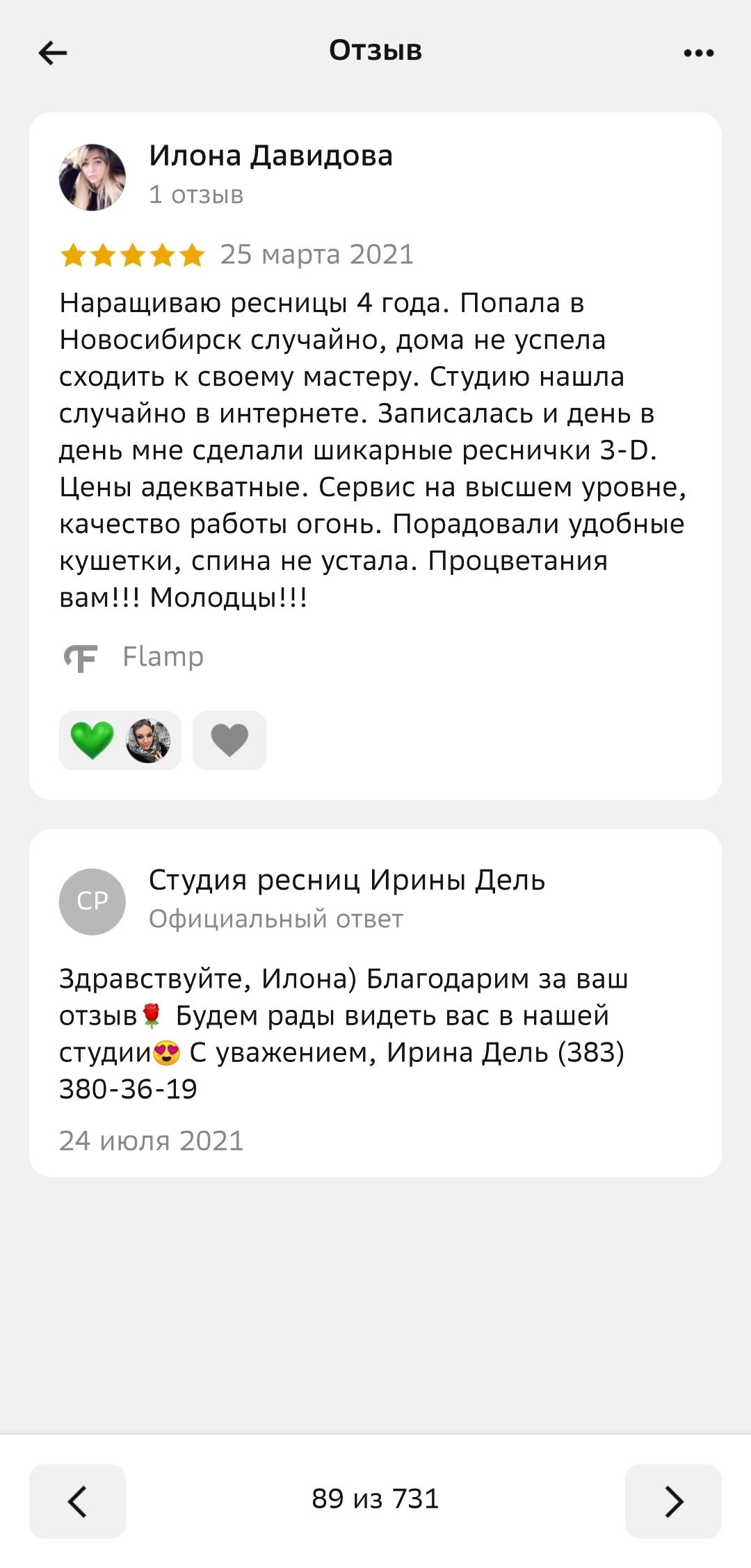Viewport: 751px width, 1568px height.
Task: Open Студия ресниц Ирины Дель profile
Action: (346, 881)
